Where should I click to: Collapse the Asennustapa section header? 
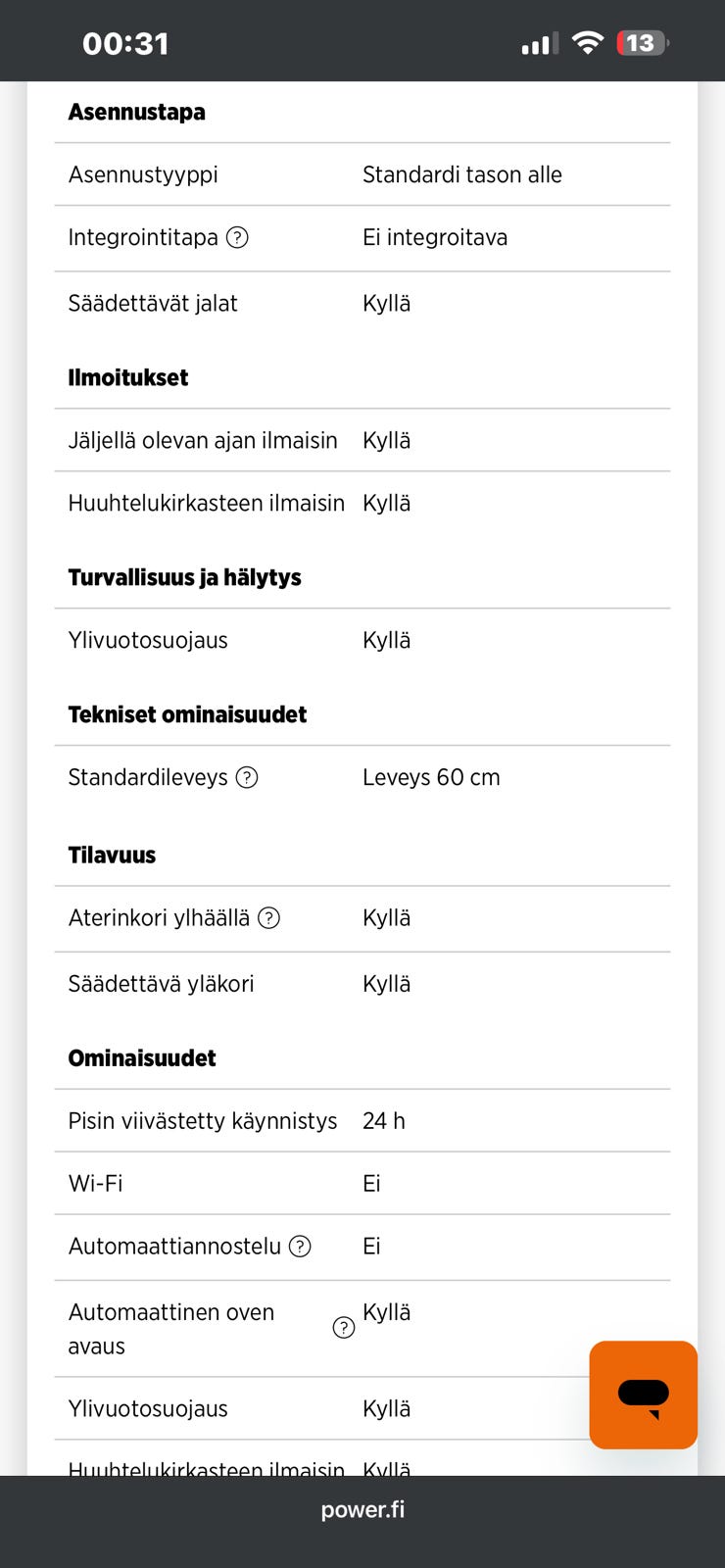[136, 112]
